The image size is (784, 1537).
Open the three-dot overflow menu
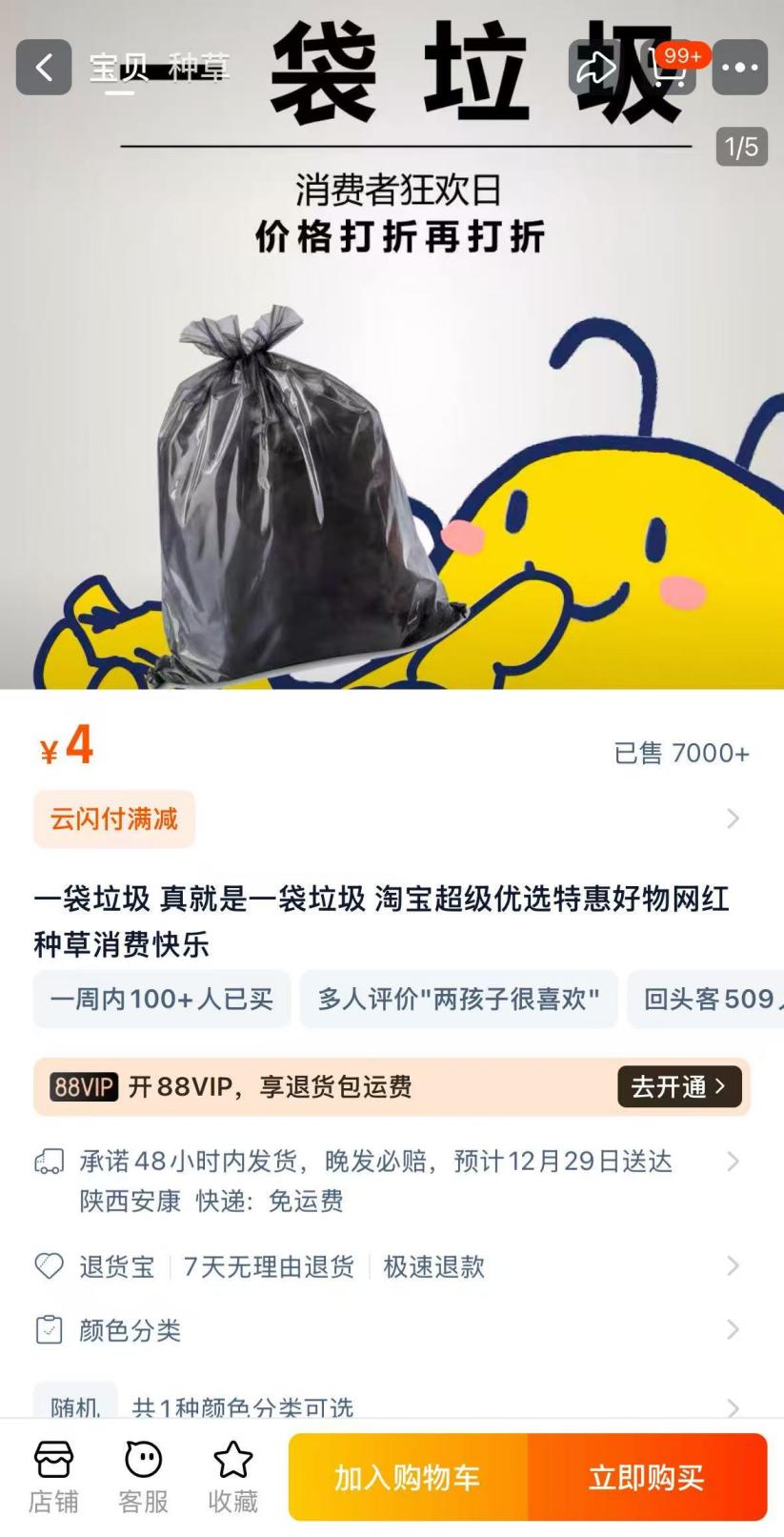coord(740,67)
